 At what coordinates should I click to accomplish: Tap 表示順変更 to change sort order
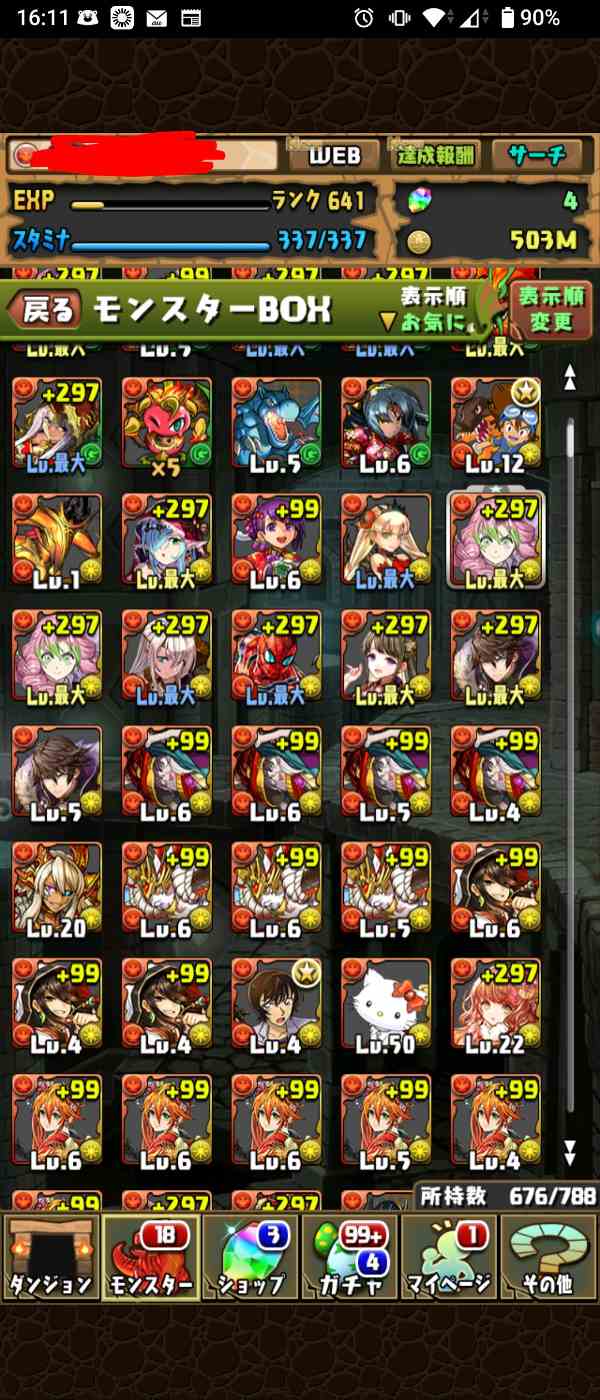551,309
